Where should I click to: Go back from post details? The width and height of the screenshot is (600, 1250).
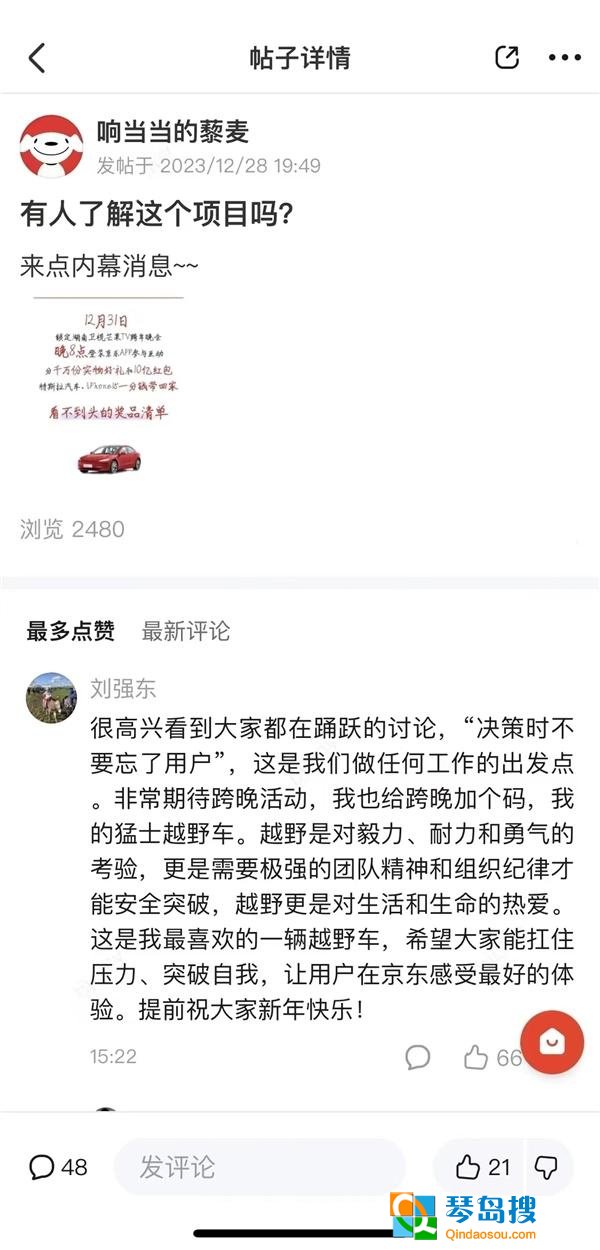[x=37, y=58]
